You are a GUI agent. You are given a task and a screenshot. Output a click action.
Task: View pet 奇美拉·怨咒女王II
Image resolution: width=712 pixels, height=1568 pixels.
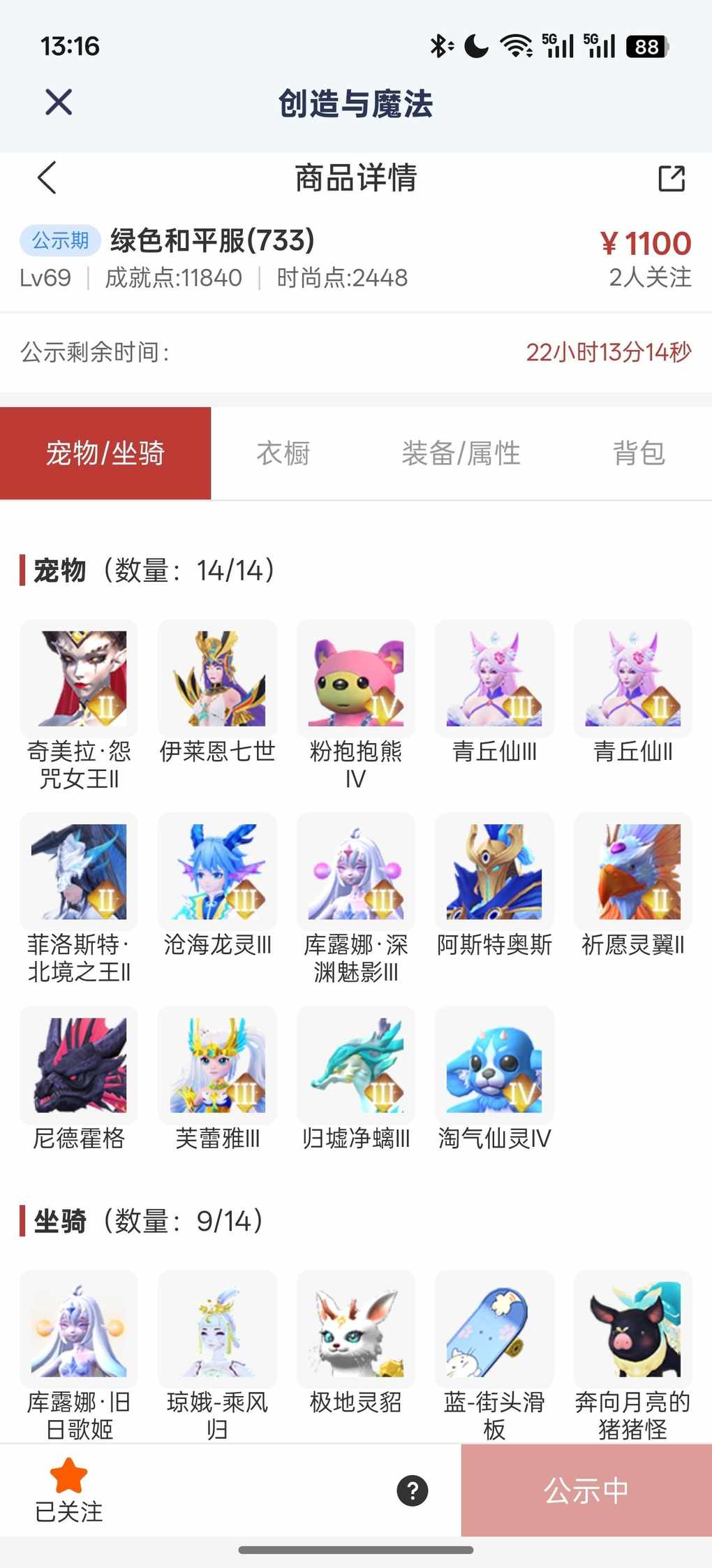(x=79, y=679)
